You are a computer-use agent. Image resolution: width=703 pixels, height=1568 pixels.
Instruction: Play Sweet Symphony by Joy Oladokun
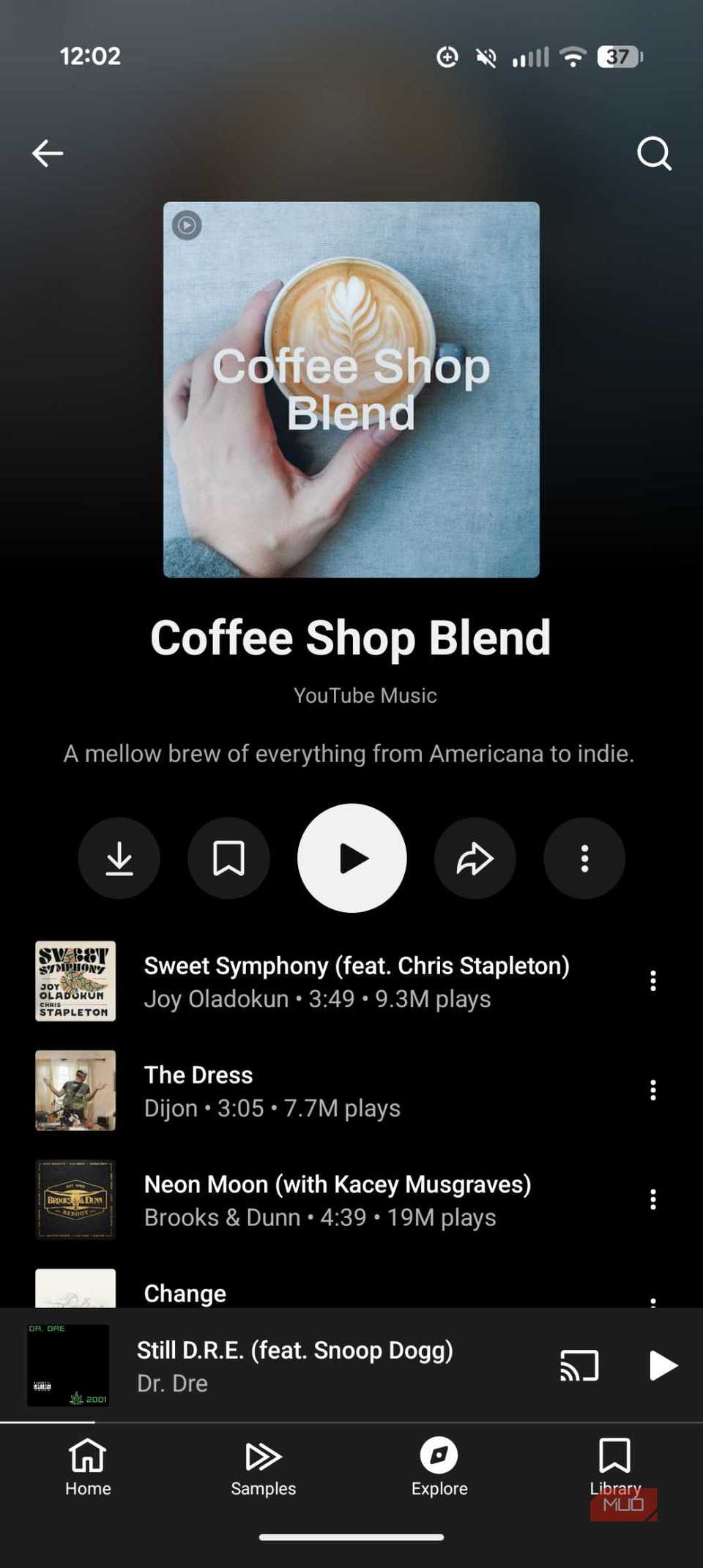pos(356,981)
